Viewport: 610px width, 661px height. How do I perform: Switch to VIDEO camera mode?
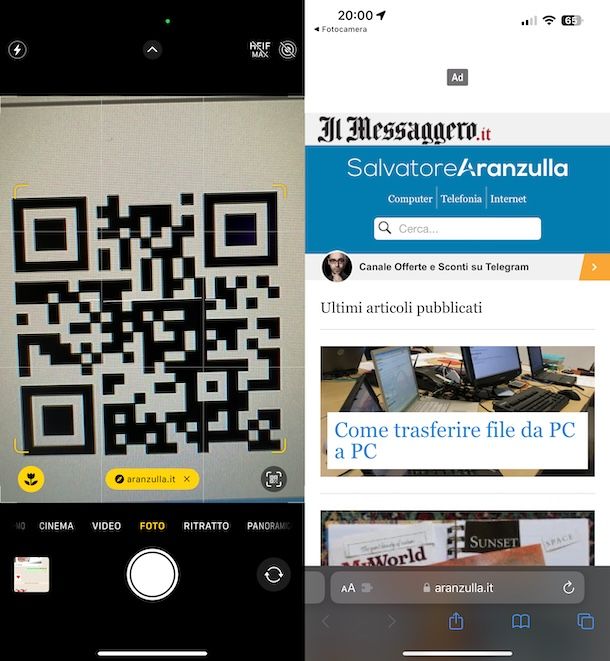pyautogui.click(x=106, y=526)
